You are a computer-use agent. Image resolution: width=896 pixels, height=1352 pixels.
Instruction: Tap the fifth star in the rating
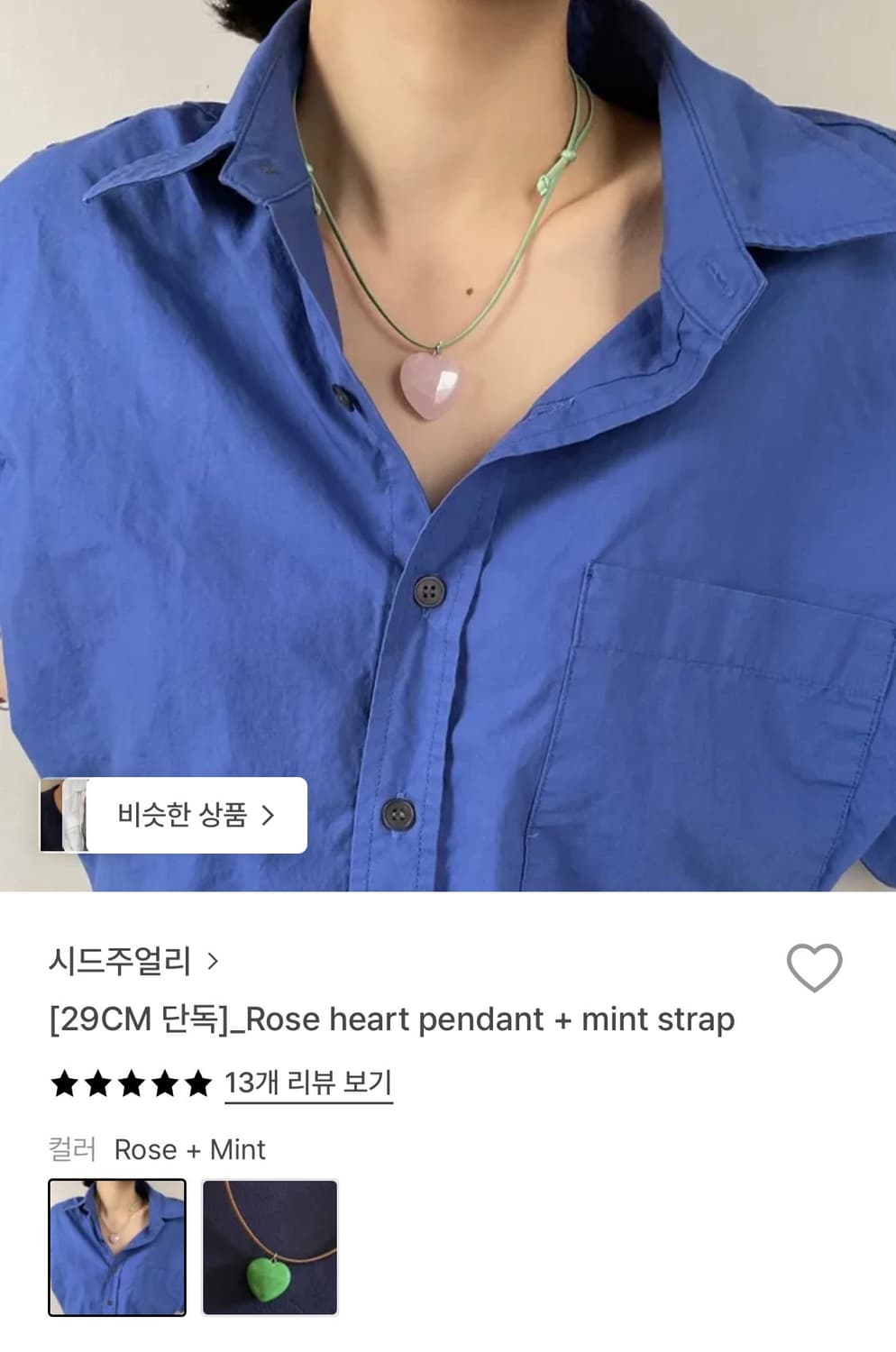point(196,1084)
